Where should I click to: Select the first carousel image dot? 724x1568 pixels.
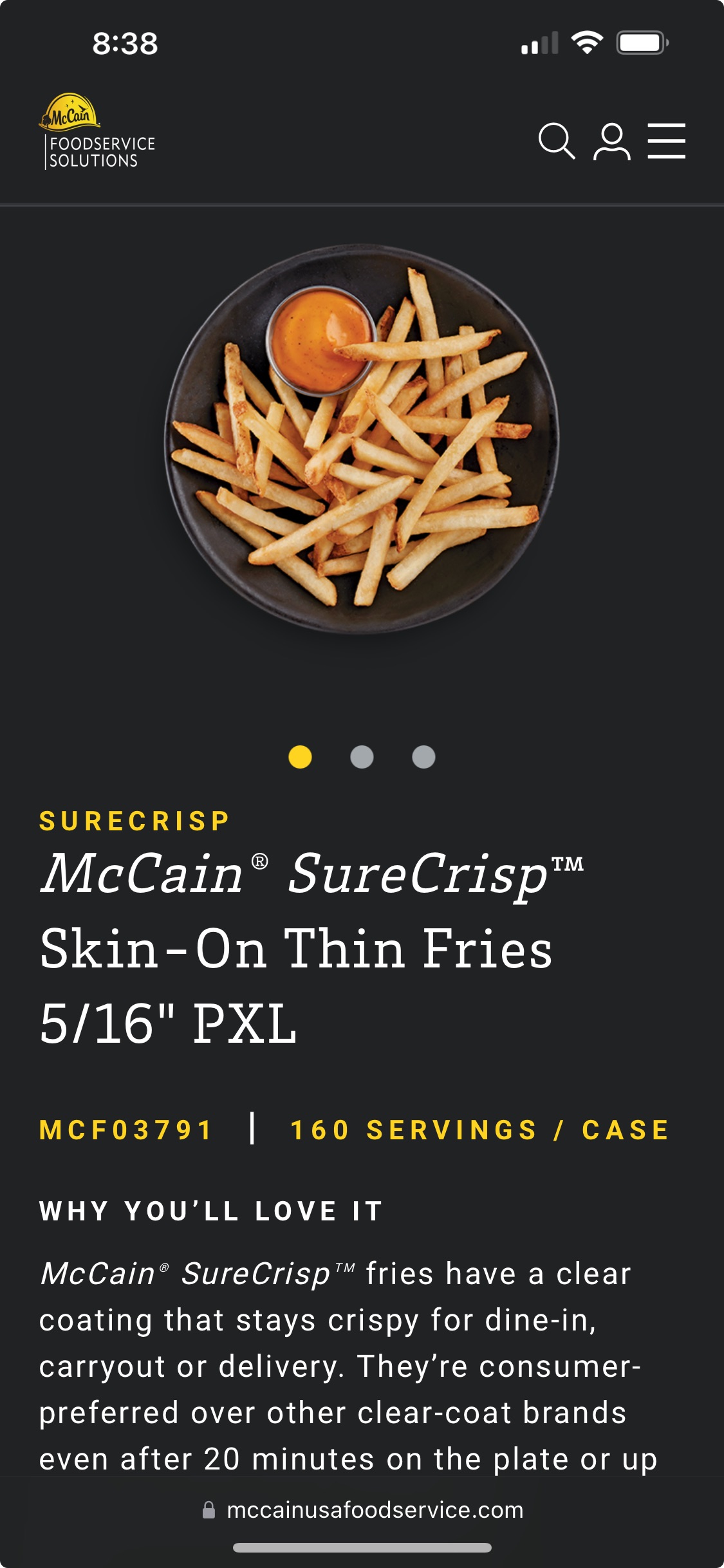(x=300, y=757)
